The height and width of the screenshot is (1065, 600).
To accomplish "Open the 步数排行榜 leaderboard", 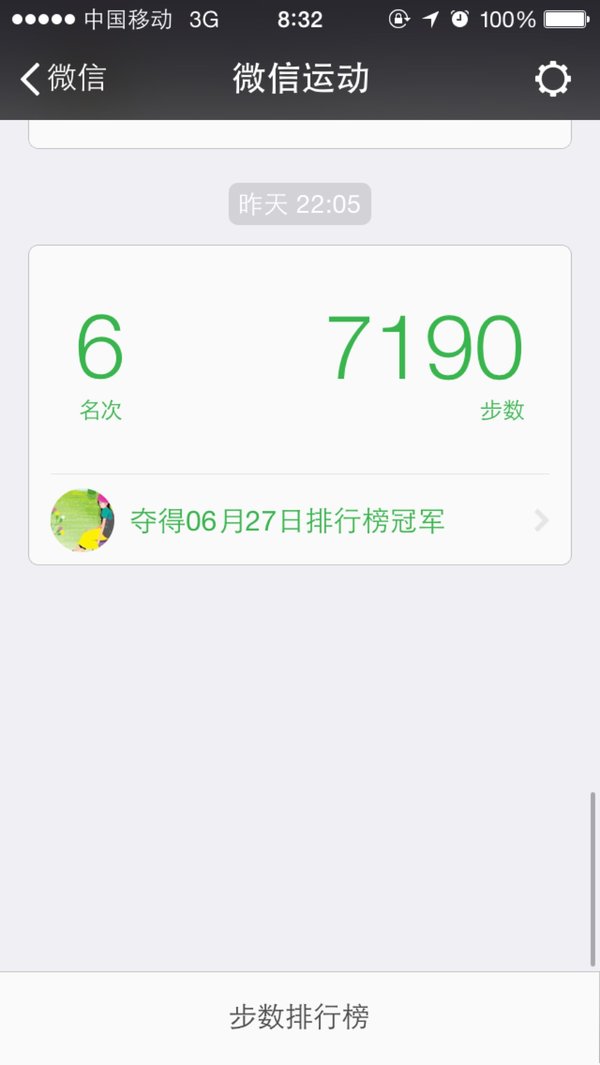I will tap(300, 1017).
